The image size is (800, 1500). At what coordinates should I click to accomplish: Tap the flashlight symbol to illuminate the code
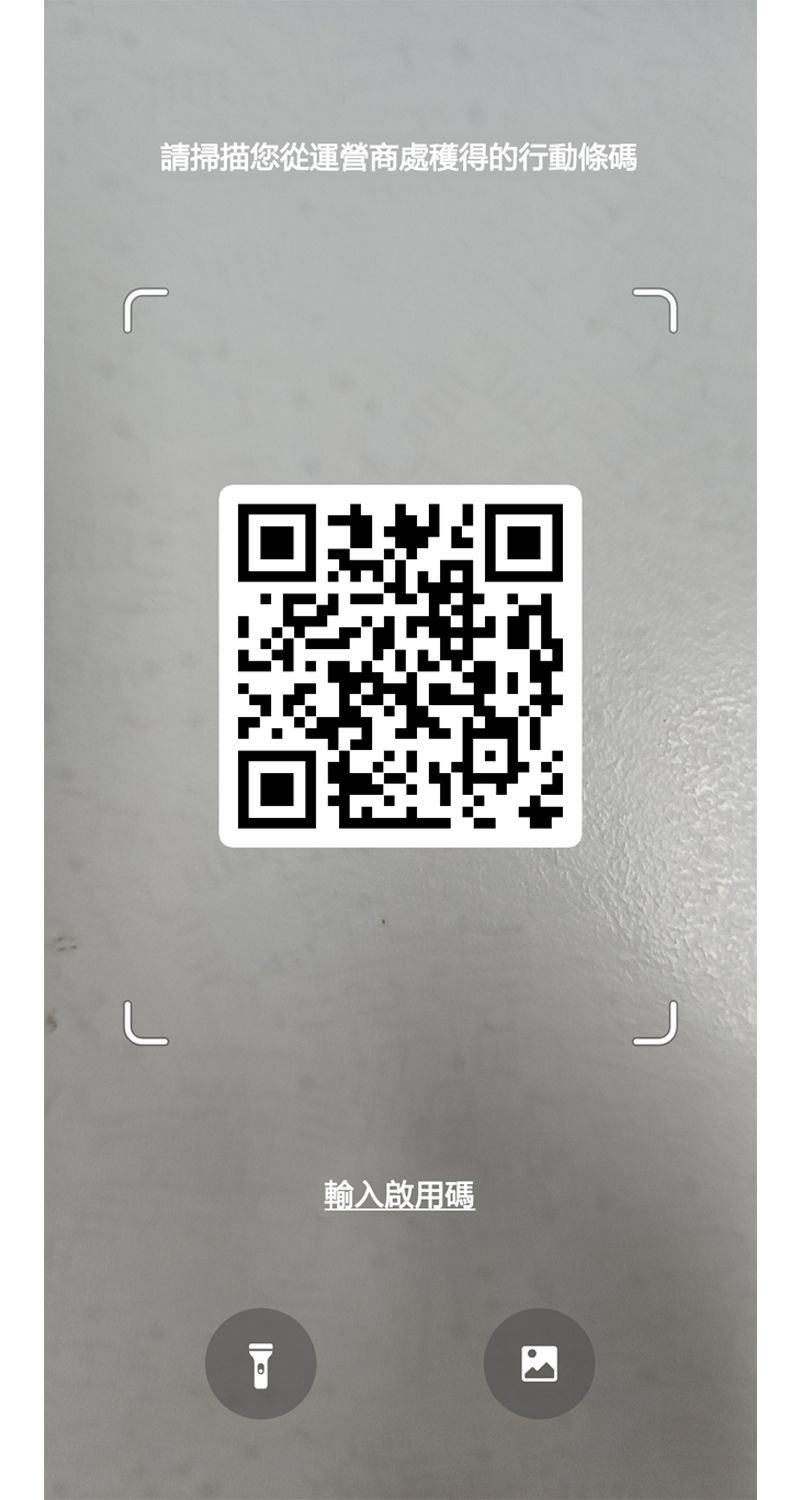click(259, 1363)
